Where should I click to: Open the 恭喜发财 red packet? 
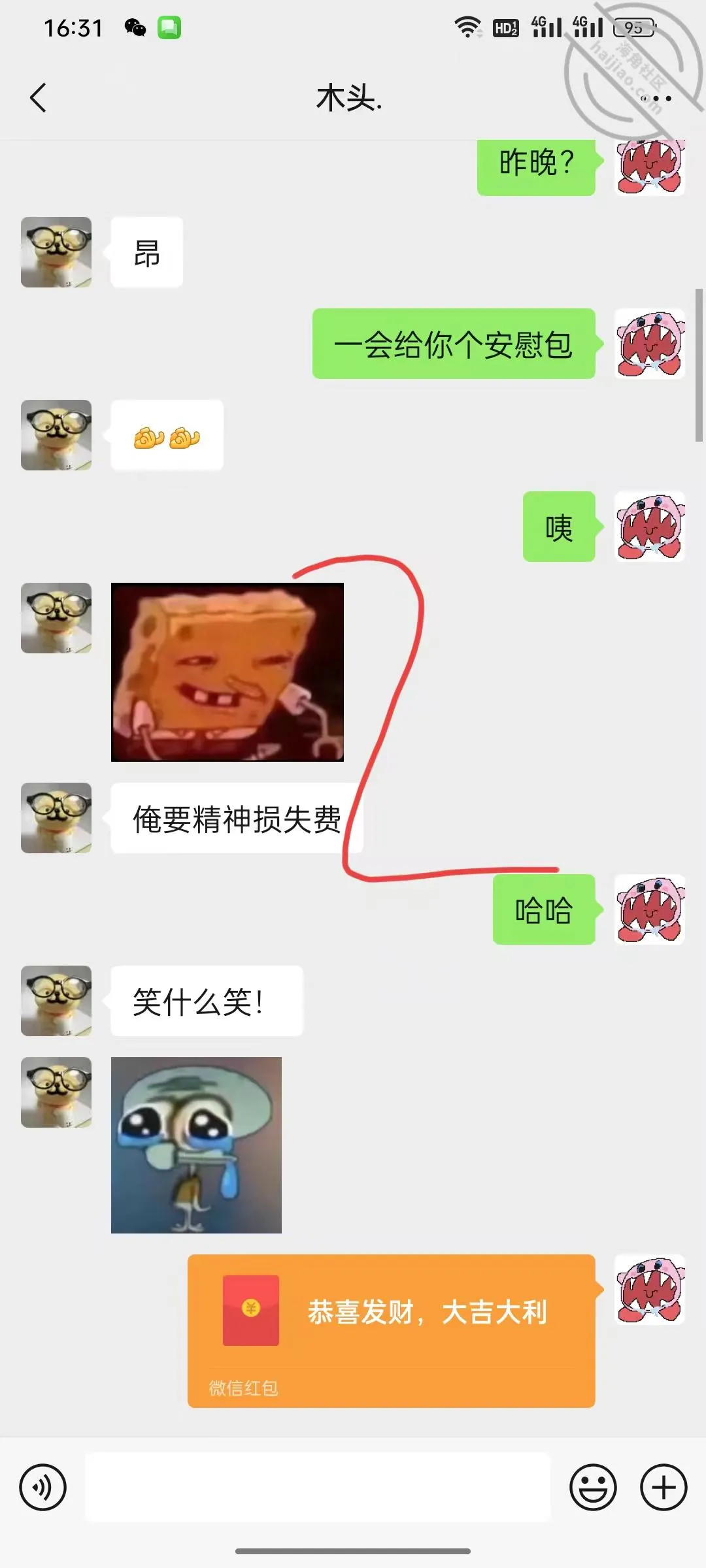391,1330
